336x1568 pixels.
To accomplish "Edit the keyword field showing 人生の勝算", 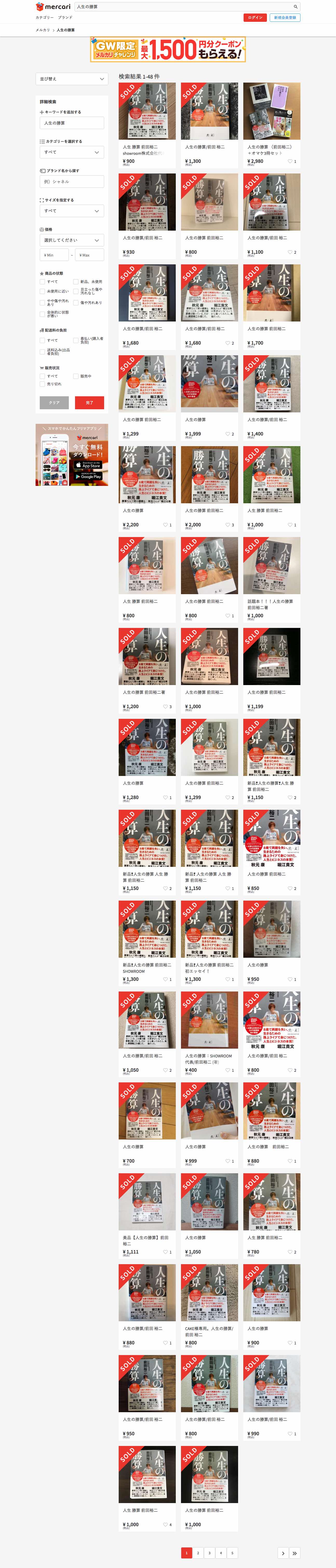I will [x=72, y=123].
